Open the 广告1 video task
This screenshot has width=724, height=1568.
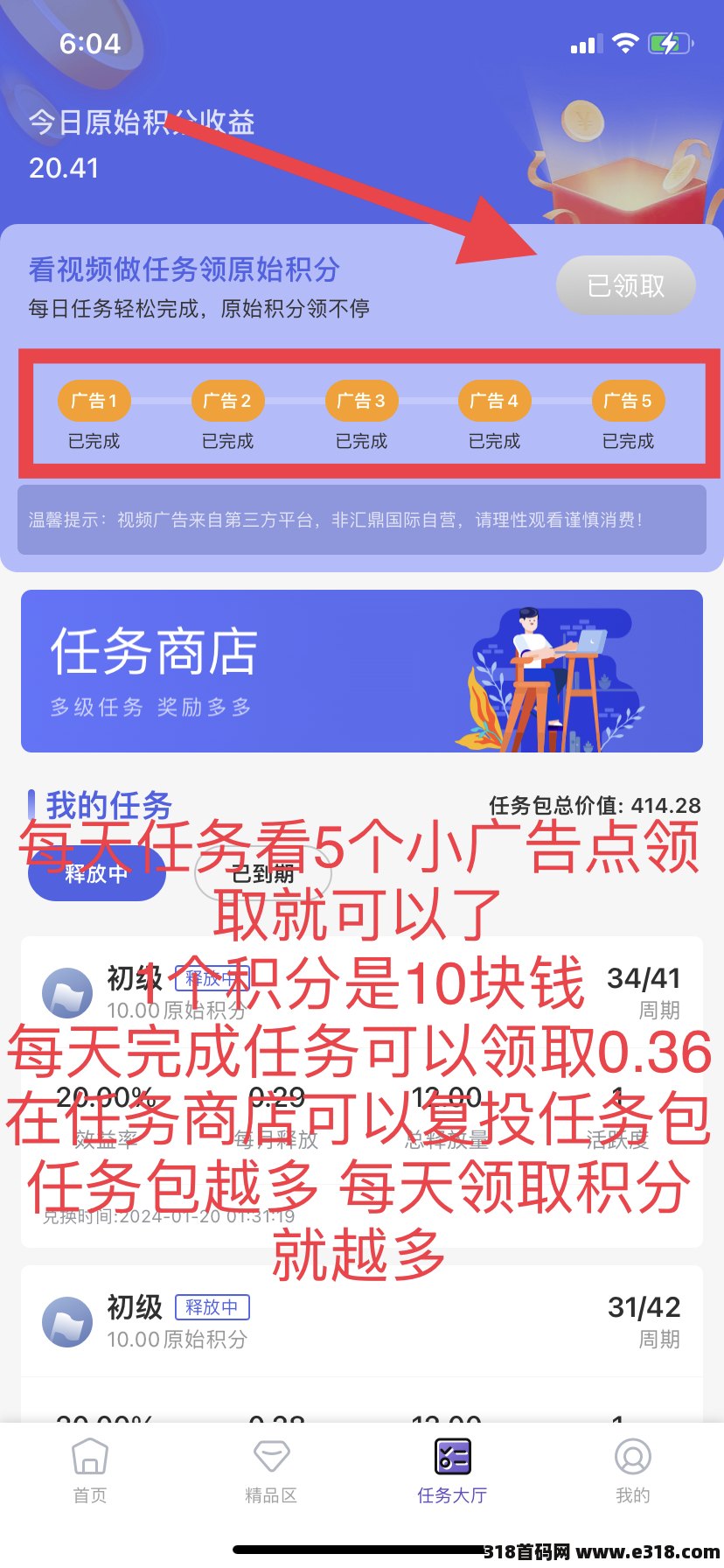coord(94,401)
